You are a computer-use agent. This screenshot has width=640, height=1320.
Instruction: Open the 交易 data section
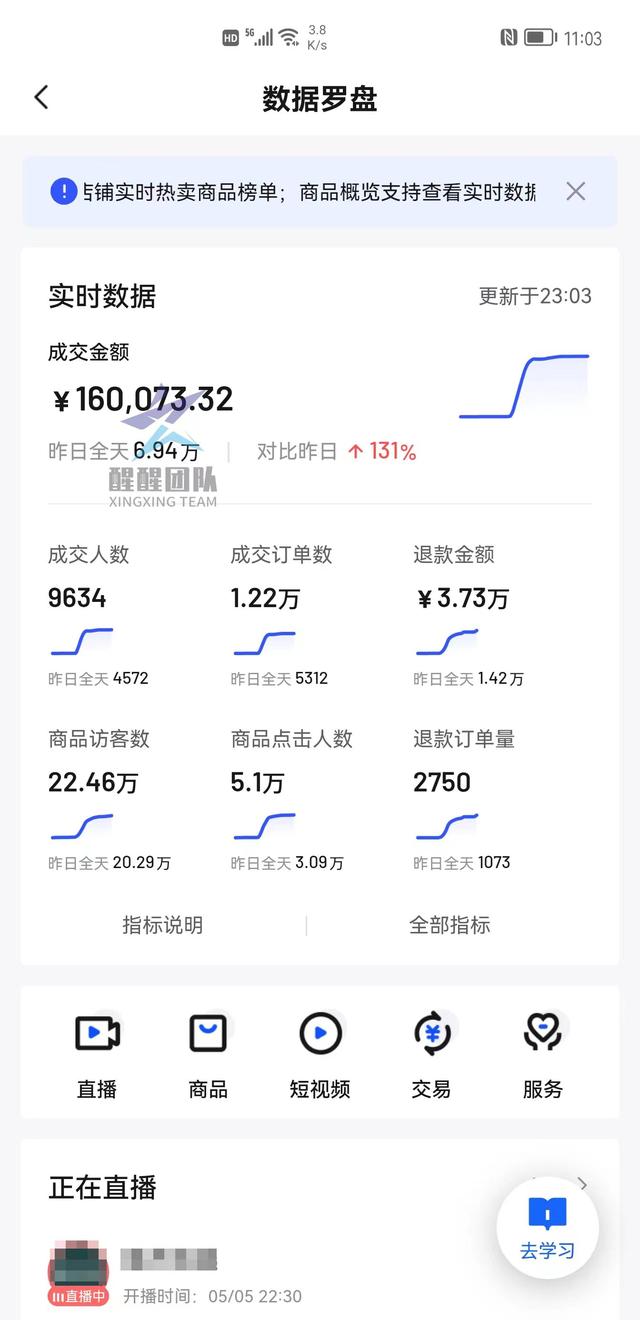click(x=432, y=1054)
